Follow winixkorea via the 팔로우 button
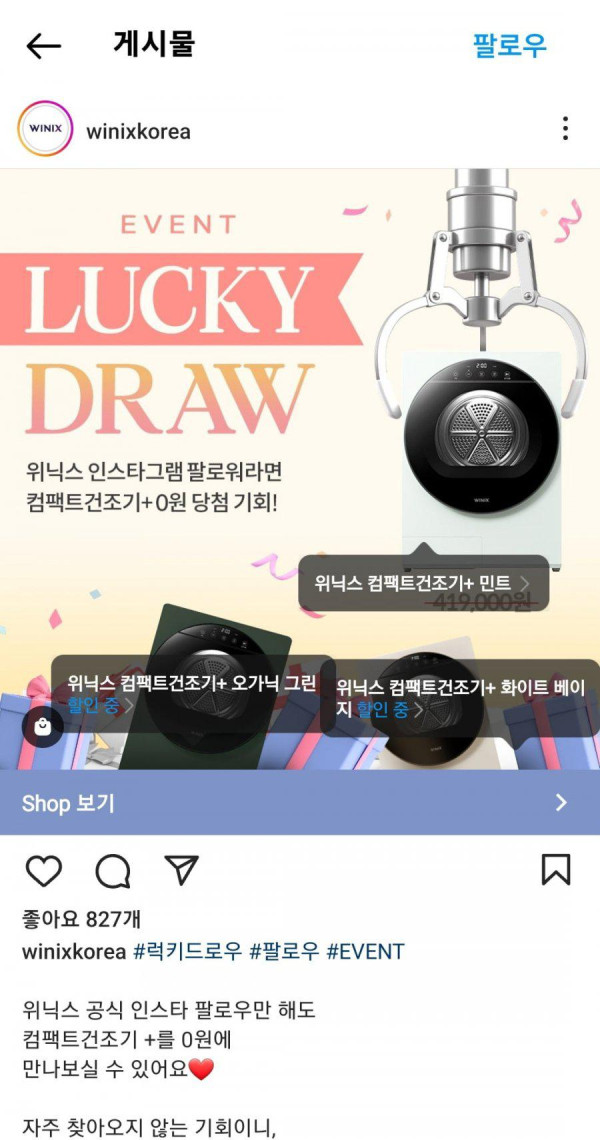600x1140 pixels. 509,45
